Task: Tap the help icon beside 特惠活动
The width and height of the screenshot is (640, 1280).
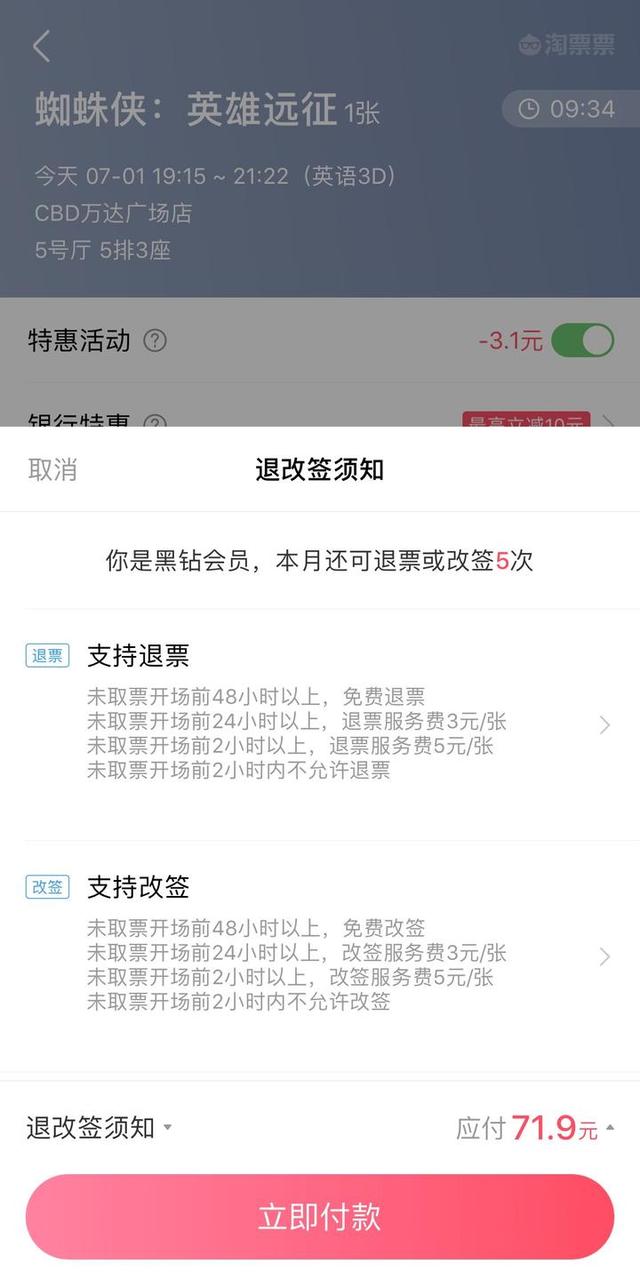Action: (155, 341)
